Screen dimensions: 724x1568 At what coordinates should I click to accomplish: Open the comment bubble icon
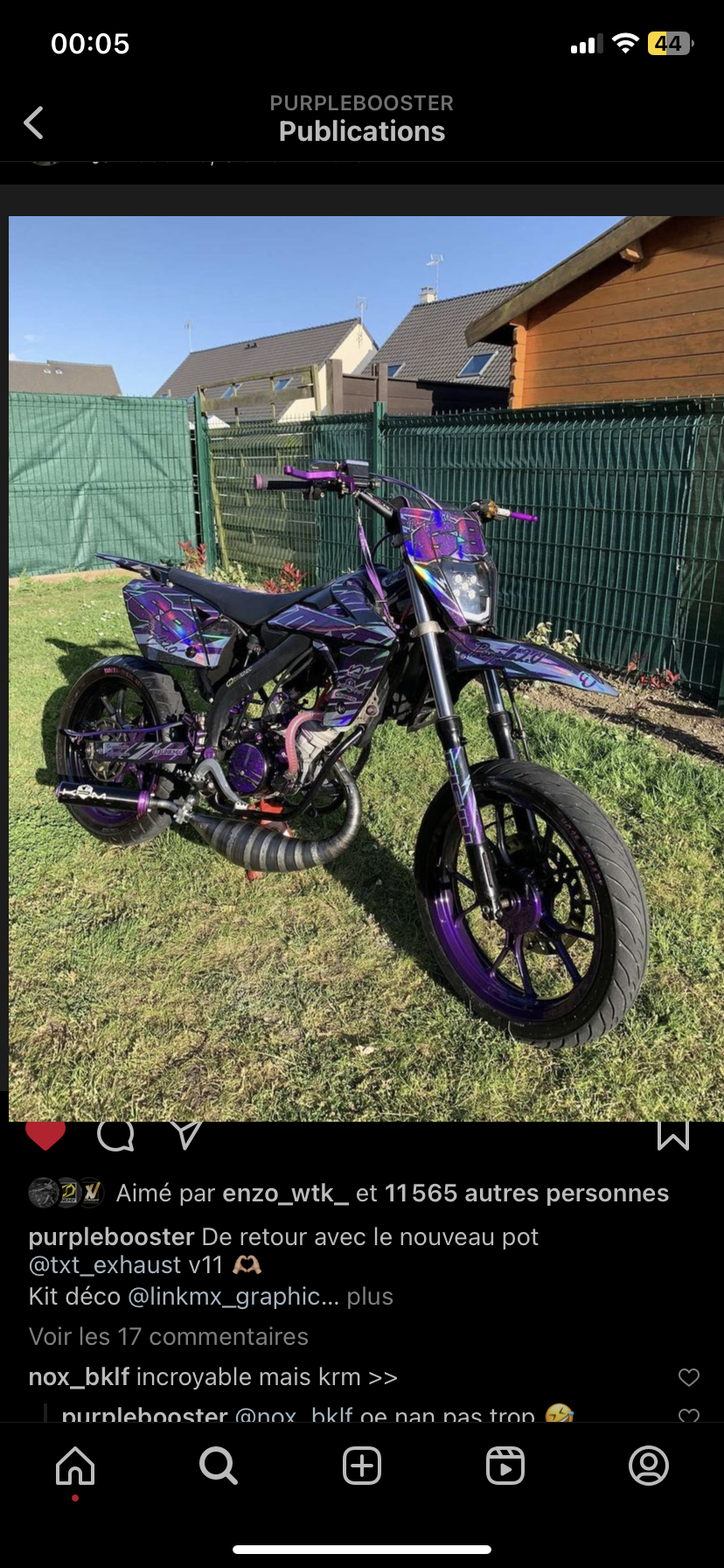(115, 1135)
